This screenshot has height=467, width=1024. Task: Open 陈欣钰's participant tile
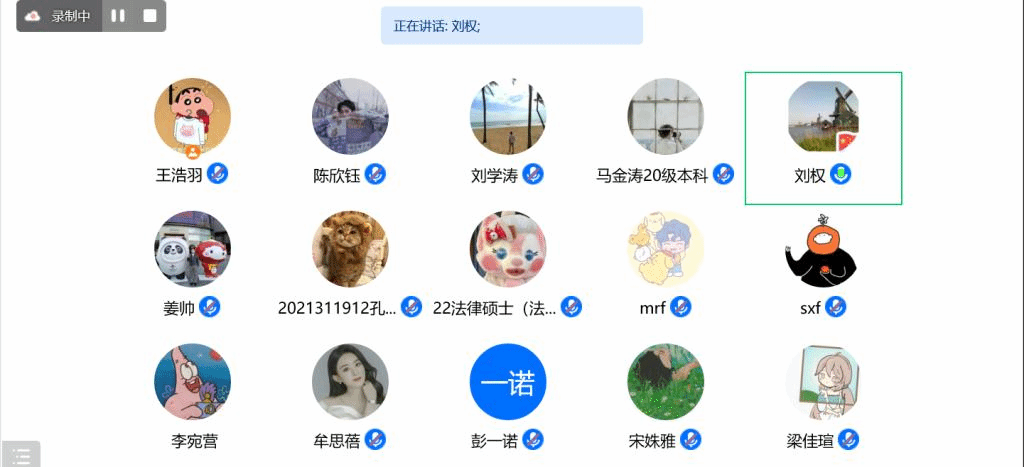(350, 117)
